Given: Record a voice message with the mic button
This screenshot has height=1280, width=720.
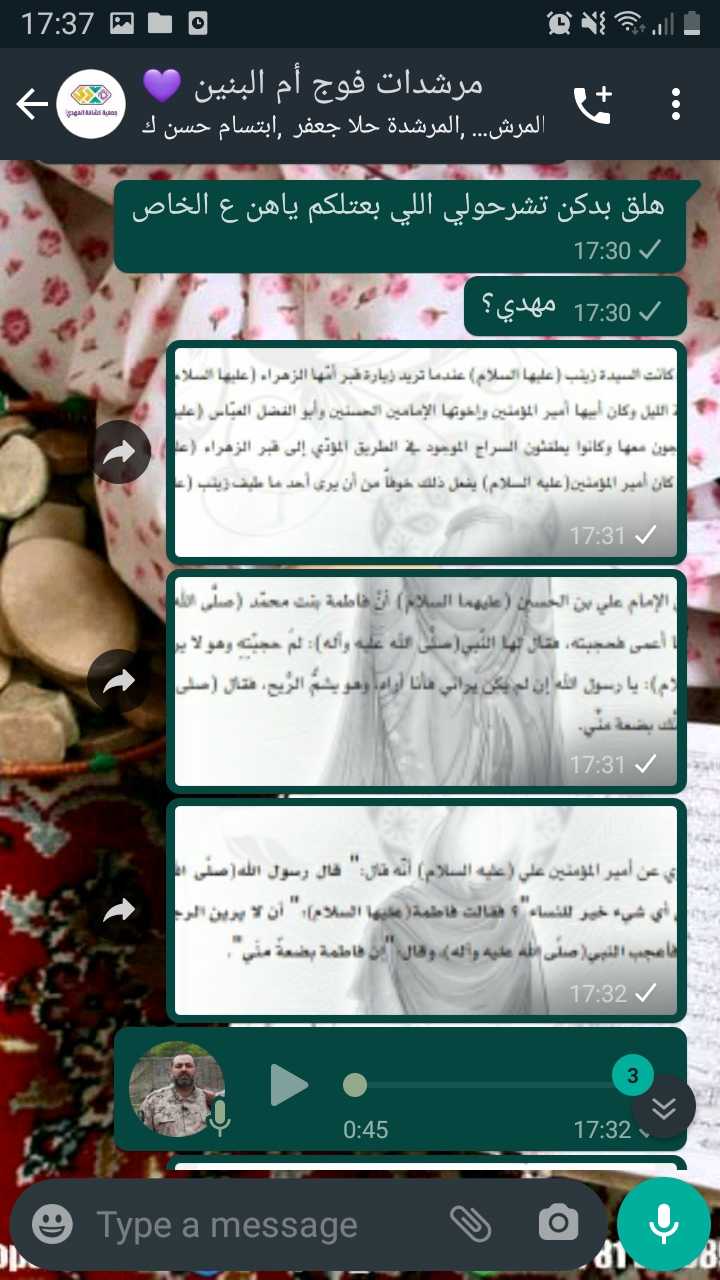Looking at the screenshot, I should point(664,1224).
